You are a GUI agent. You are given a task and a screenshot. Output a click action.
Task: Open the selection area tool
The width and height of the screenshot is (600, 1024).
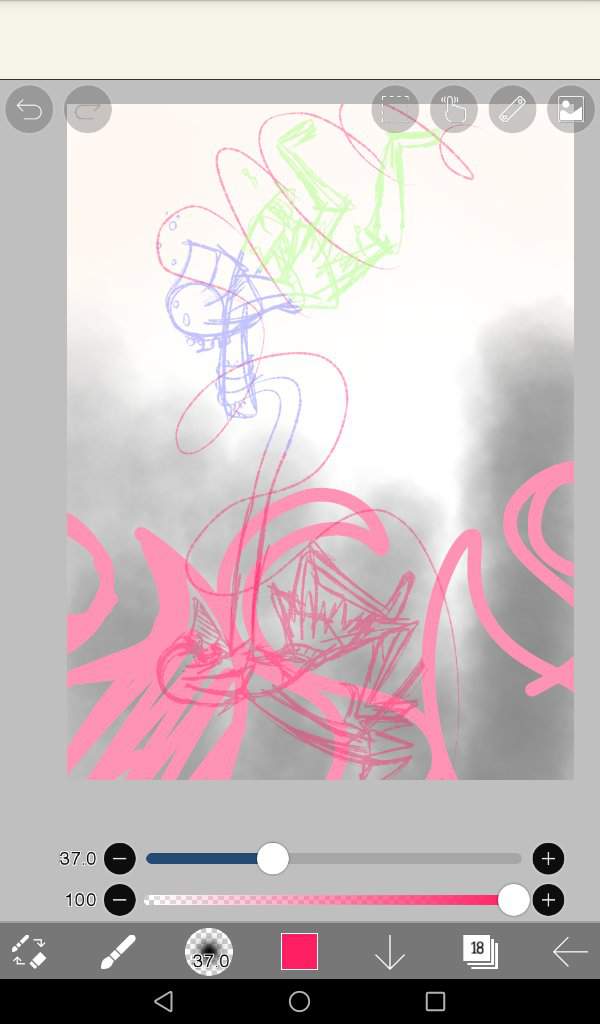click(395, 110)
